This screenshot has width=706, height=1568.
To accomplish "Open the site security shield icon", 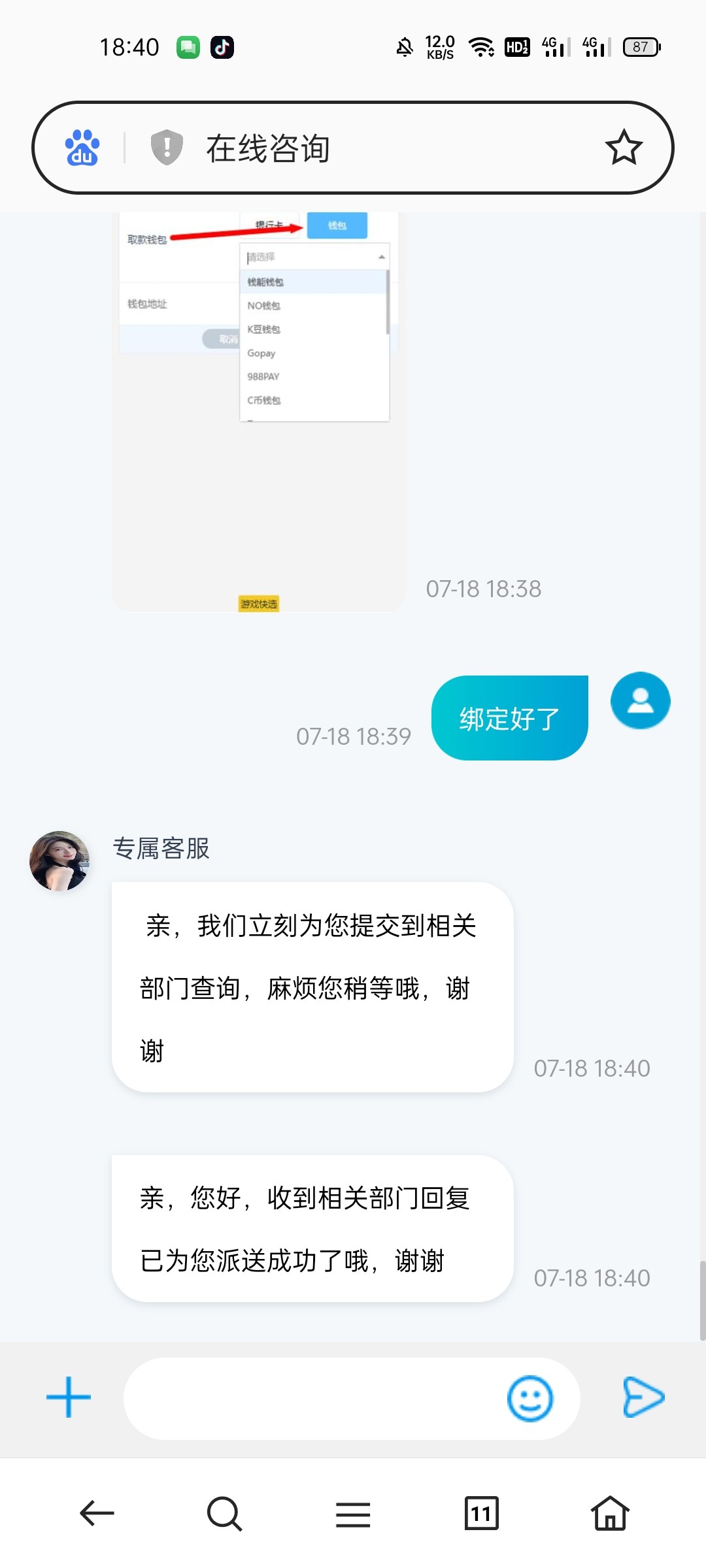I will 167,147.
